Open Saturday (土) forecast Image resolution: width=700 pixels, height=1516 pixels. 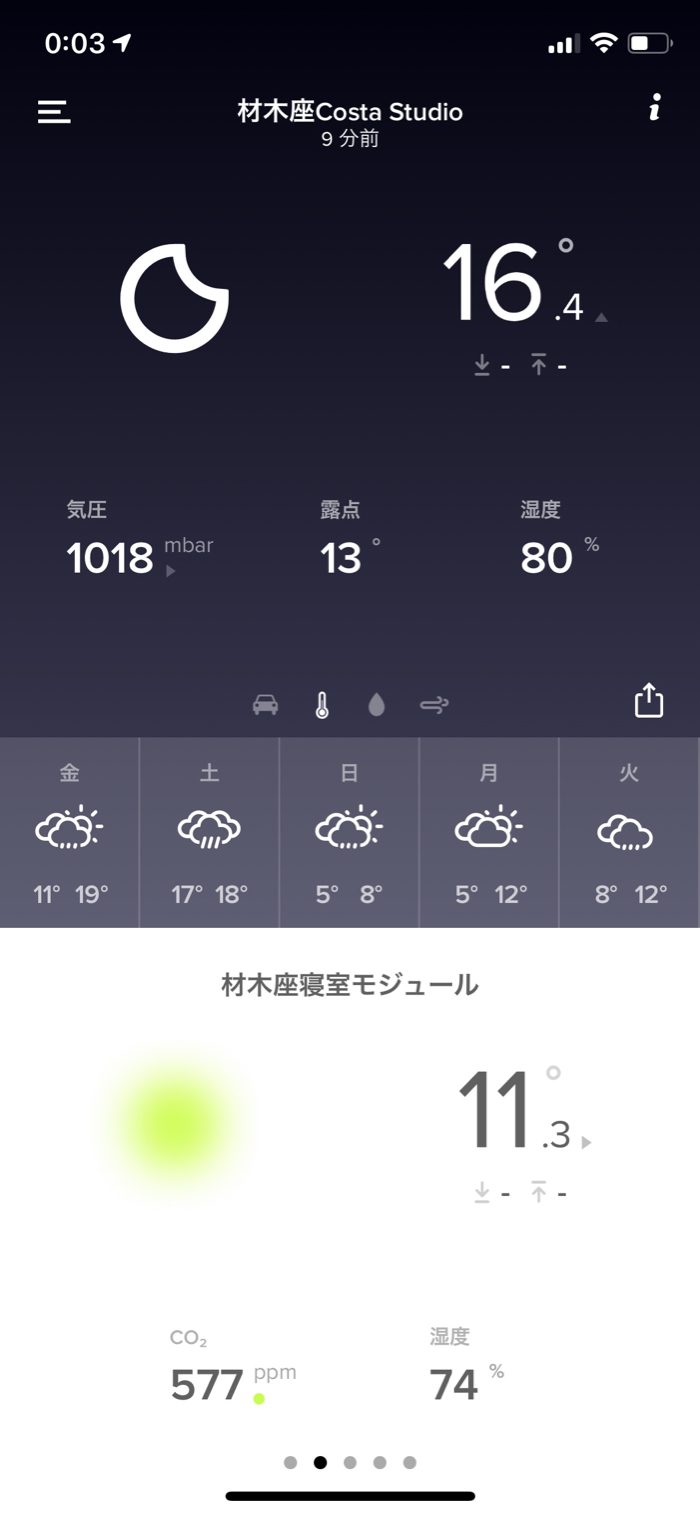click(209, 832)
